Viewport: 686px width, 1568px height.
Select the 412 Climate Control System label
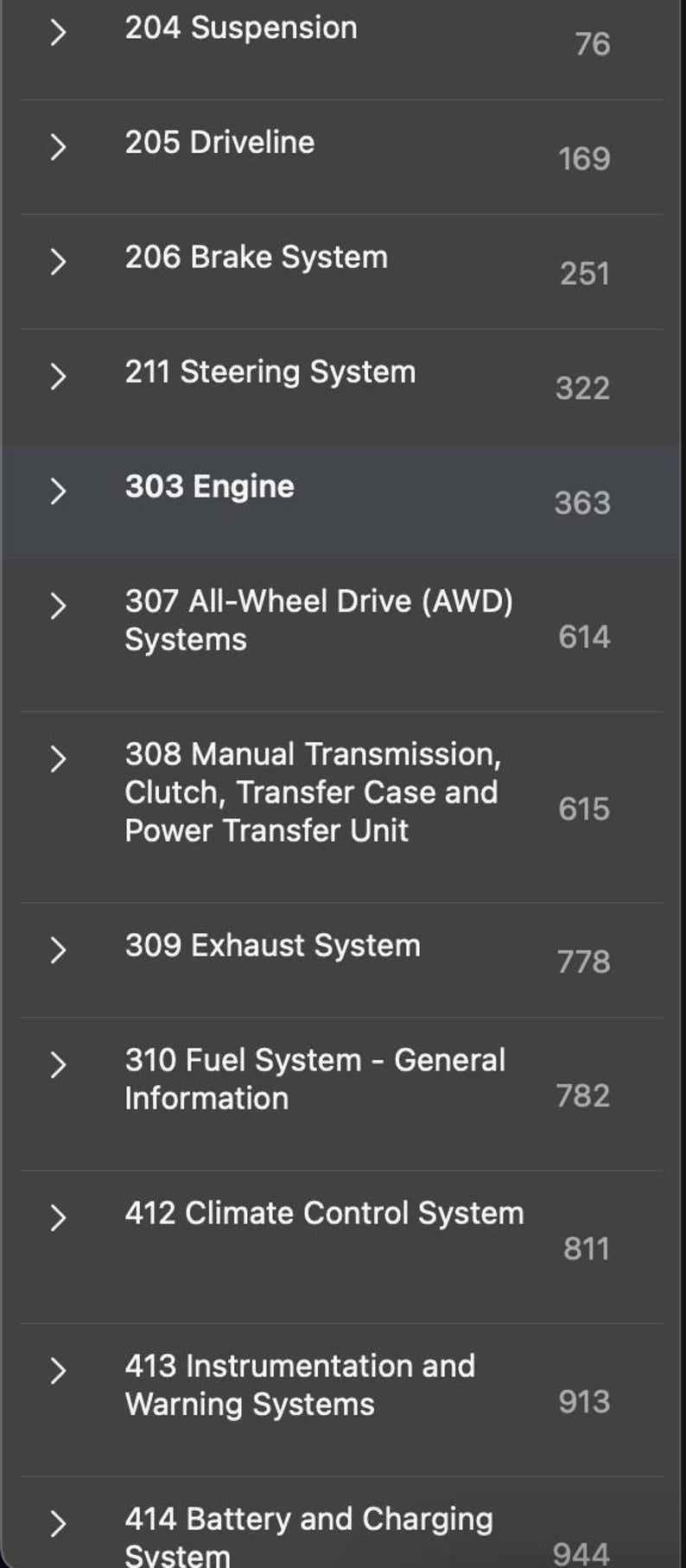click(x=324, y=1212)
